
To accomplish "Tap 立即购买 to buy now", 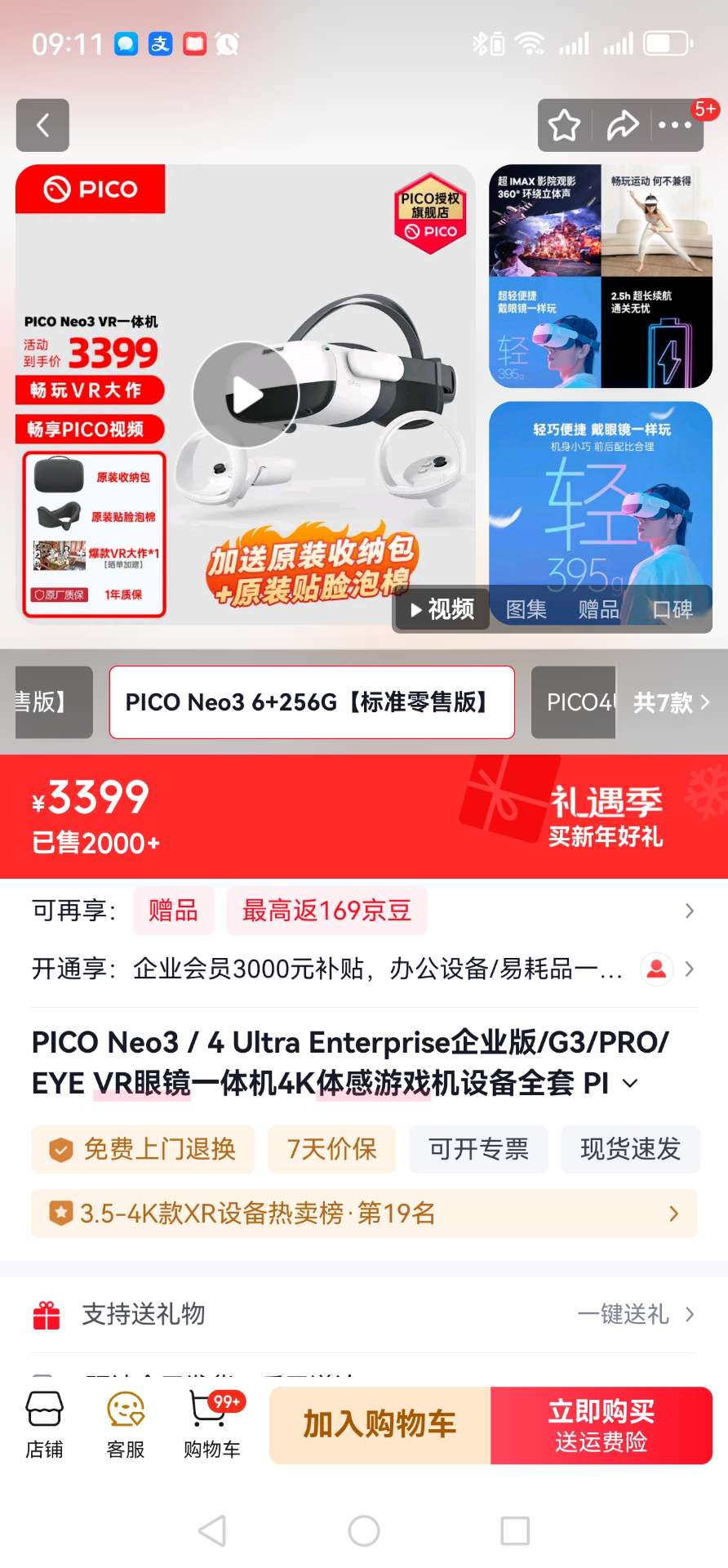I will coord(601,1425).
